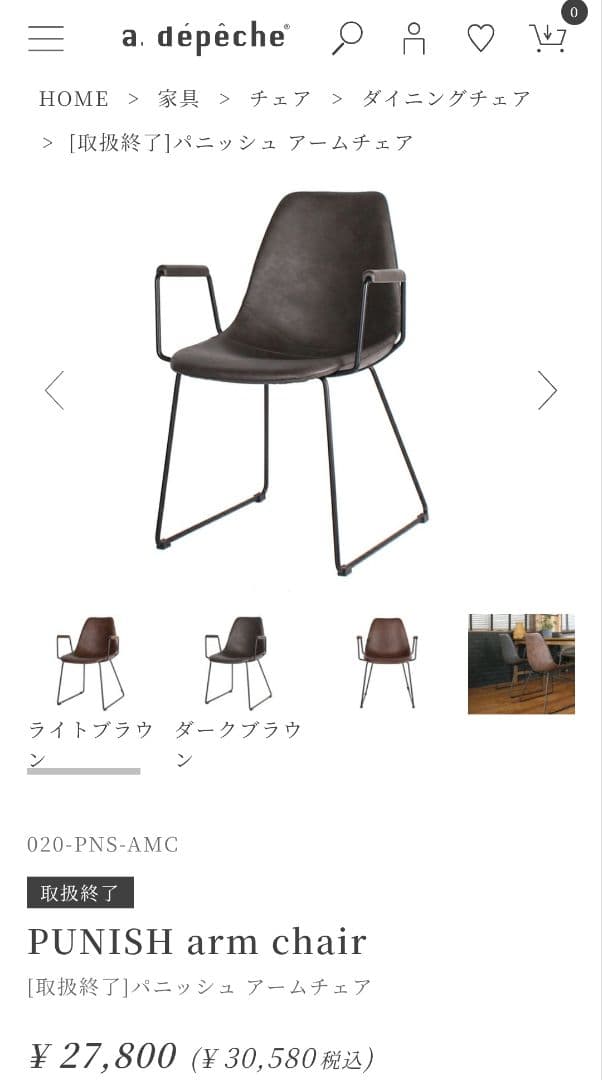View the front-facing brown chair thumbnail

(386, 662)
